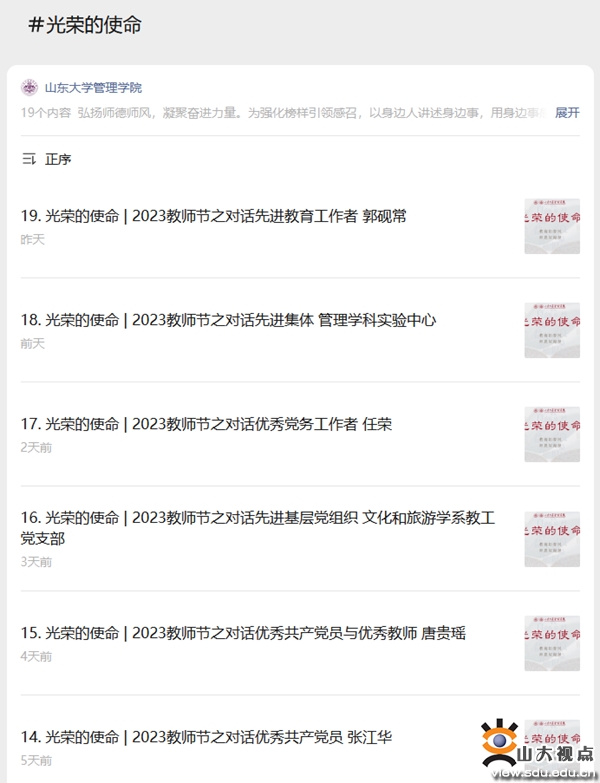Open article 14 about 张江华
The height and width of the screenshot is (783, 600).
coord(207,738)
